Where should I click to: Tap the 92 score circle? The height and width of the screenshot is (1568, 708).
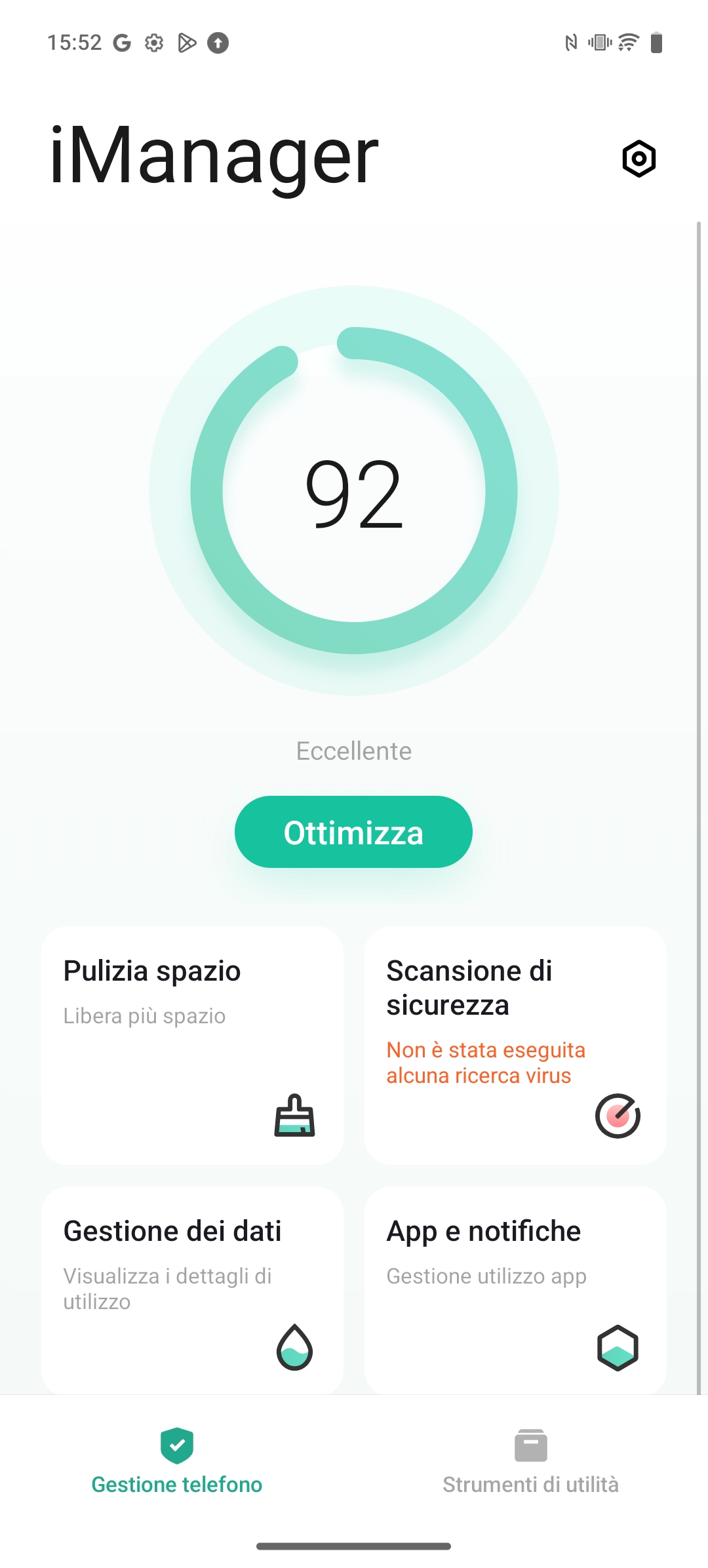click(354, 490)
